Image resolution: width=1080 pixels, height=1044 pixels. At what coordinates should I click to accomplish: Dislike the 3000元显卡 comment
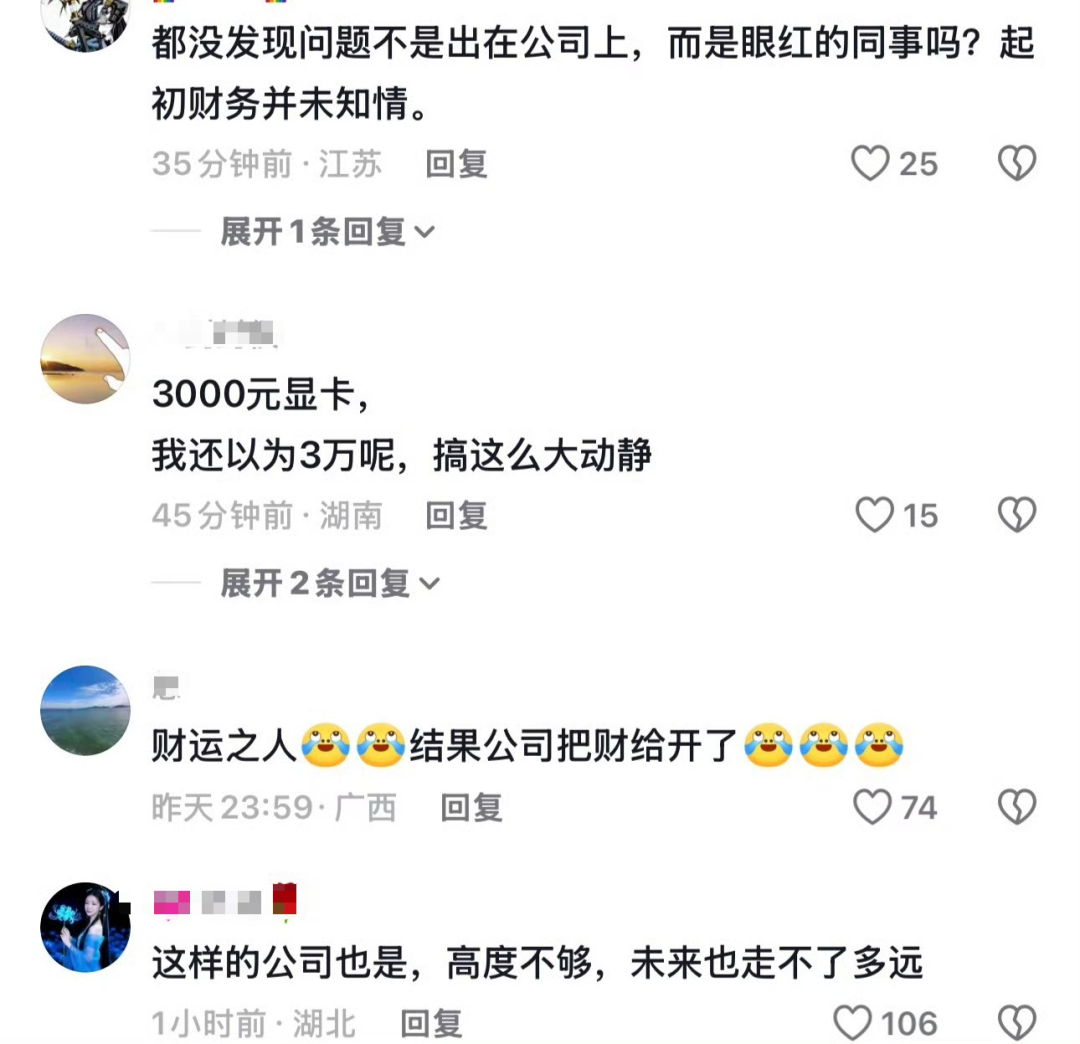(x=1017, y=516)
